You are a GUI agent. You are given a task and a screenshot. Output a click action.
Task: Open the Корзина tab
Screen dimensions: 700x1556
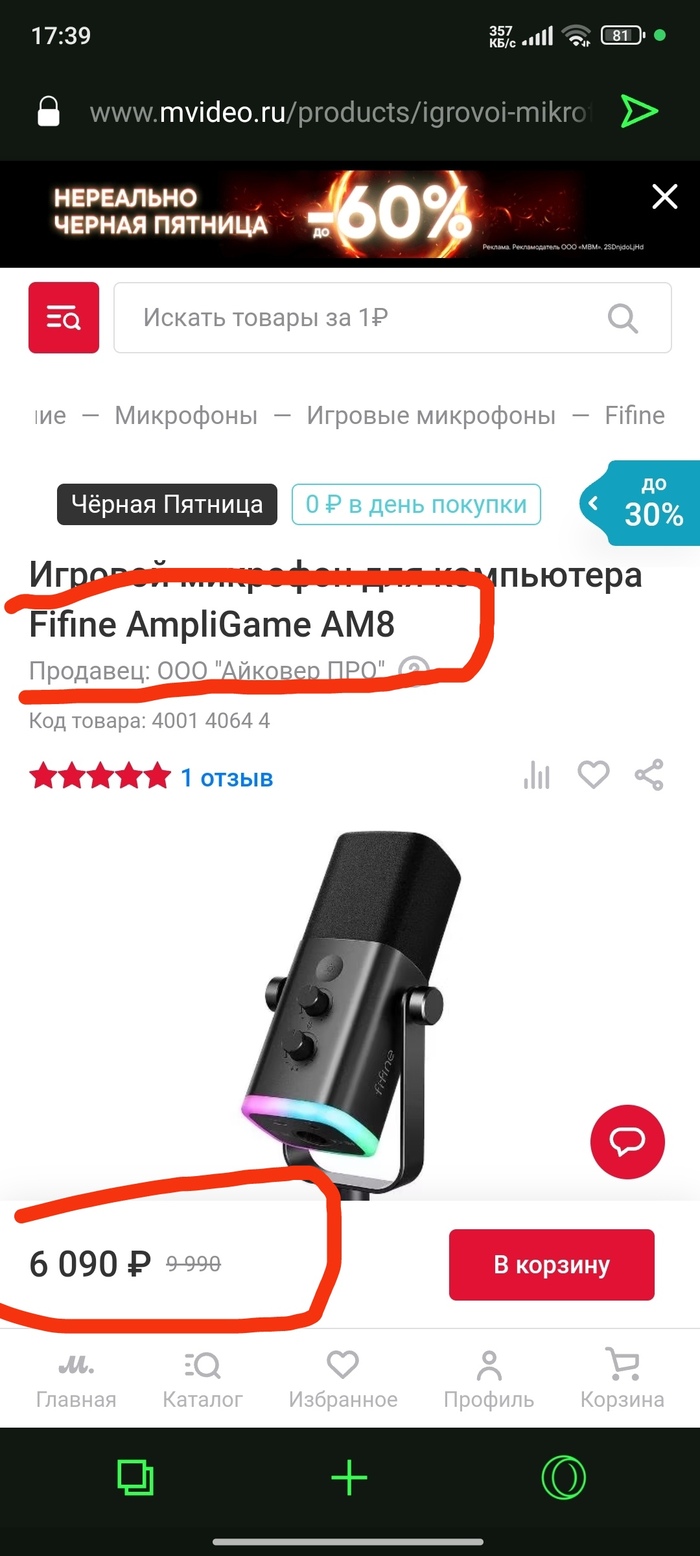[x=622, y=1379]
